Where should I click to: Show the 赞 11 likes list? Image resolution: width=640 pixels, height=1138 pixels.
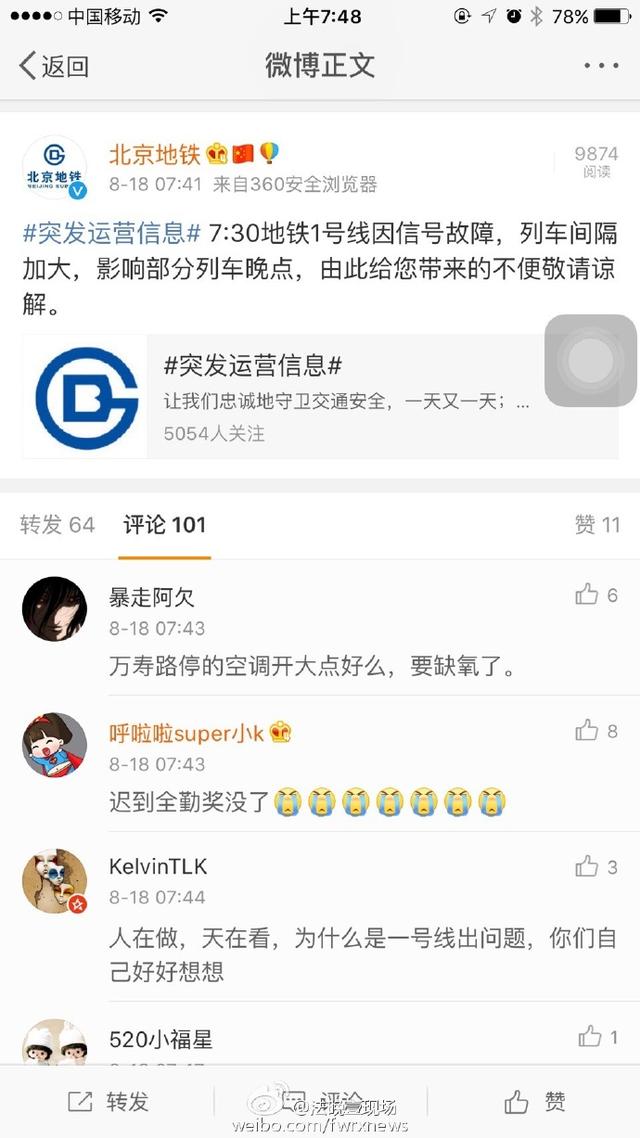pyautogui.click(x=597, y=525)
